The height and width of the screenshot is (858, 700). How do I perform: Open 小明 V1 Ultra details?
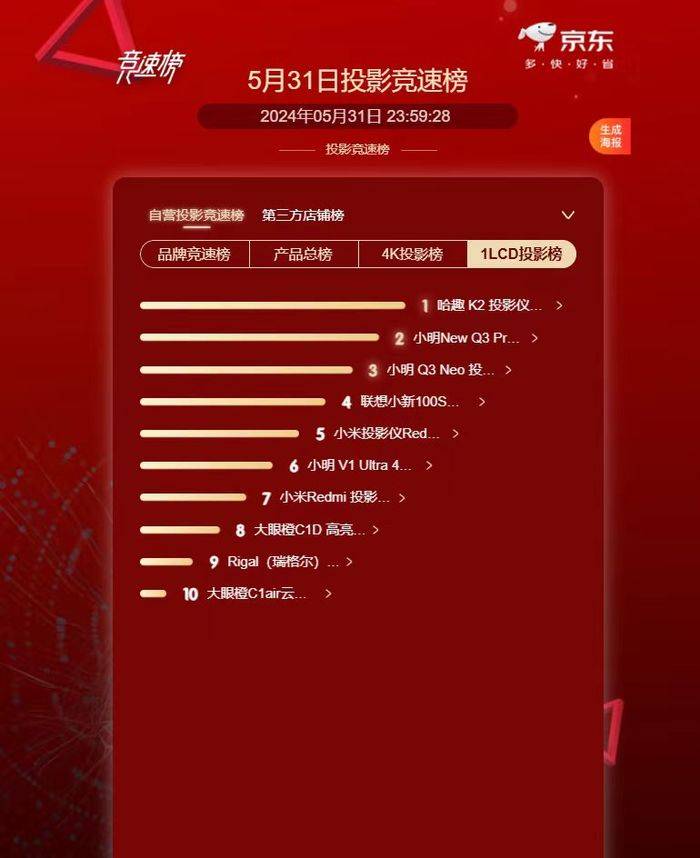click(359, 466)
